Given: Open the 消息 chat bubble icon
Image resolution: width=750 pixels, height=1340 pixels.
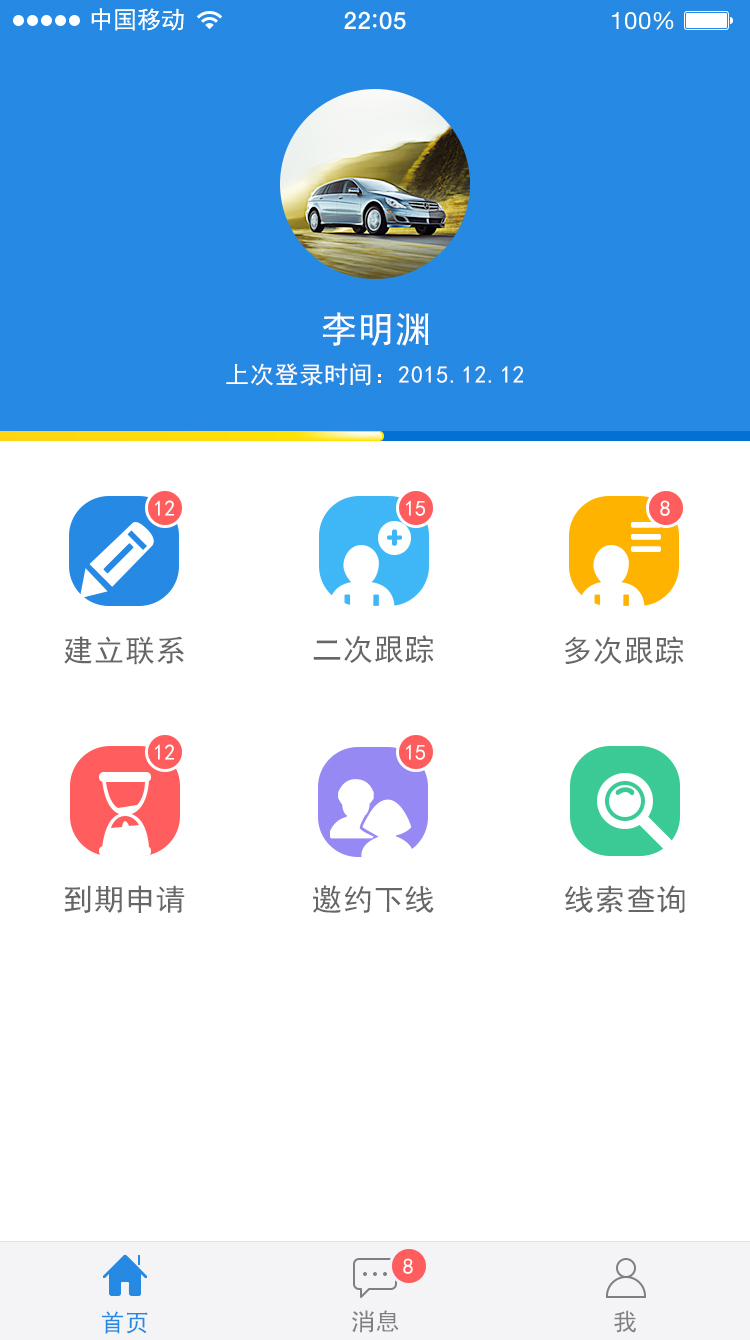Looking at the screenshot, I should tap(374, 1275).
